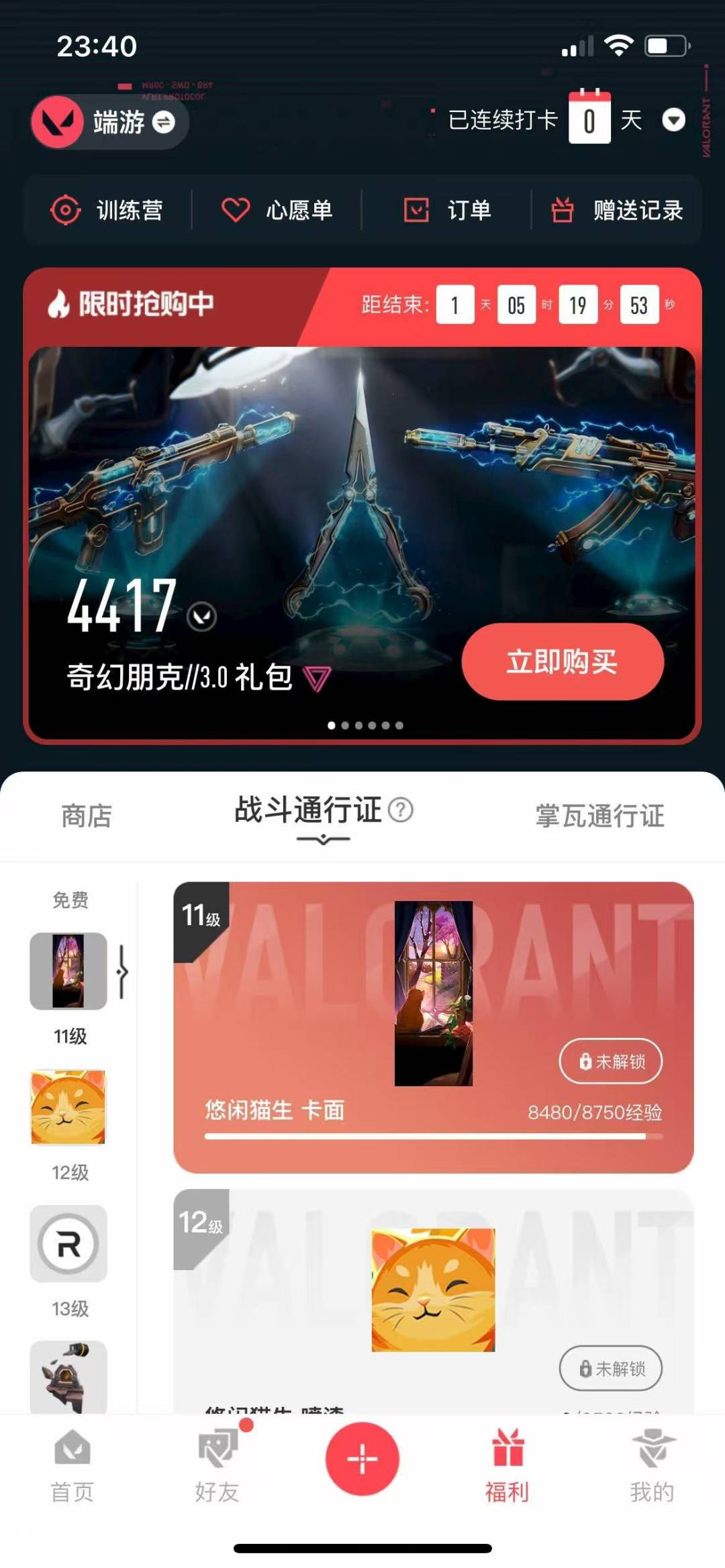Tap 未解锁 on the 12级 reward card

[x=610, y=1368]
